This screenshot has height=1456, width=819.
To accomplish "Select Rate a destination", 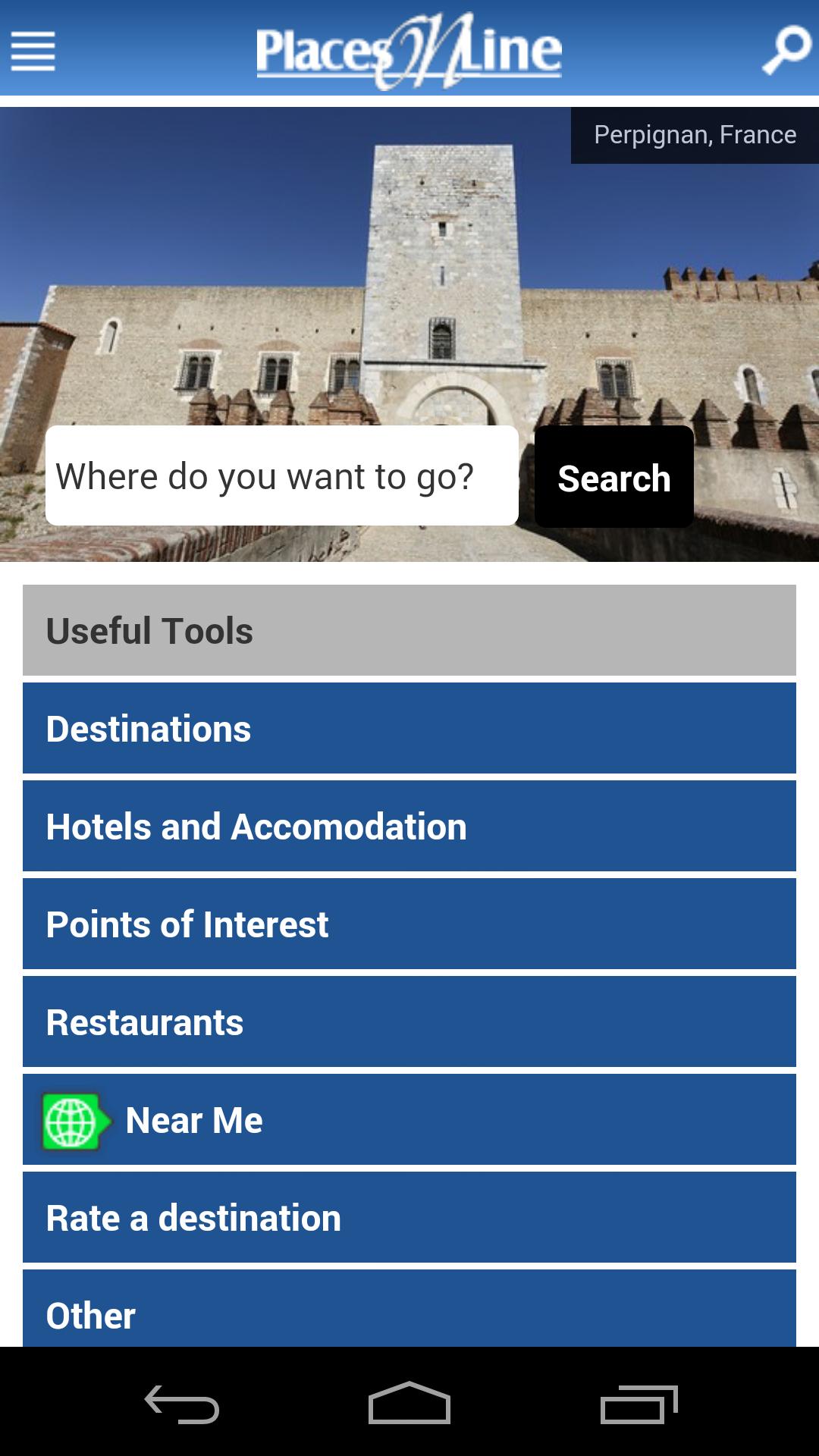I will point(409,1217).
